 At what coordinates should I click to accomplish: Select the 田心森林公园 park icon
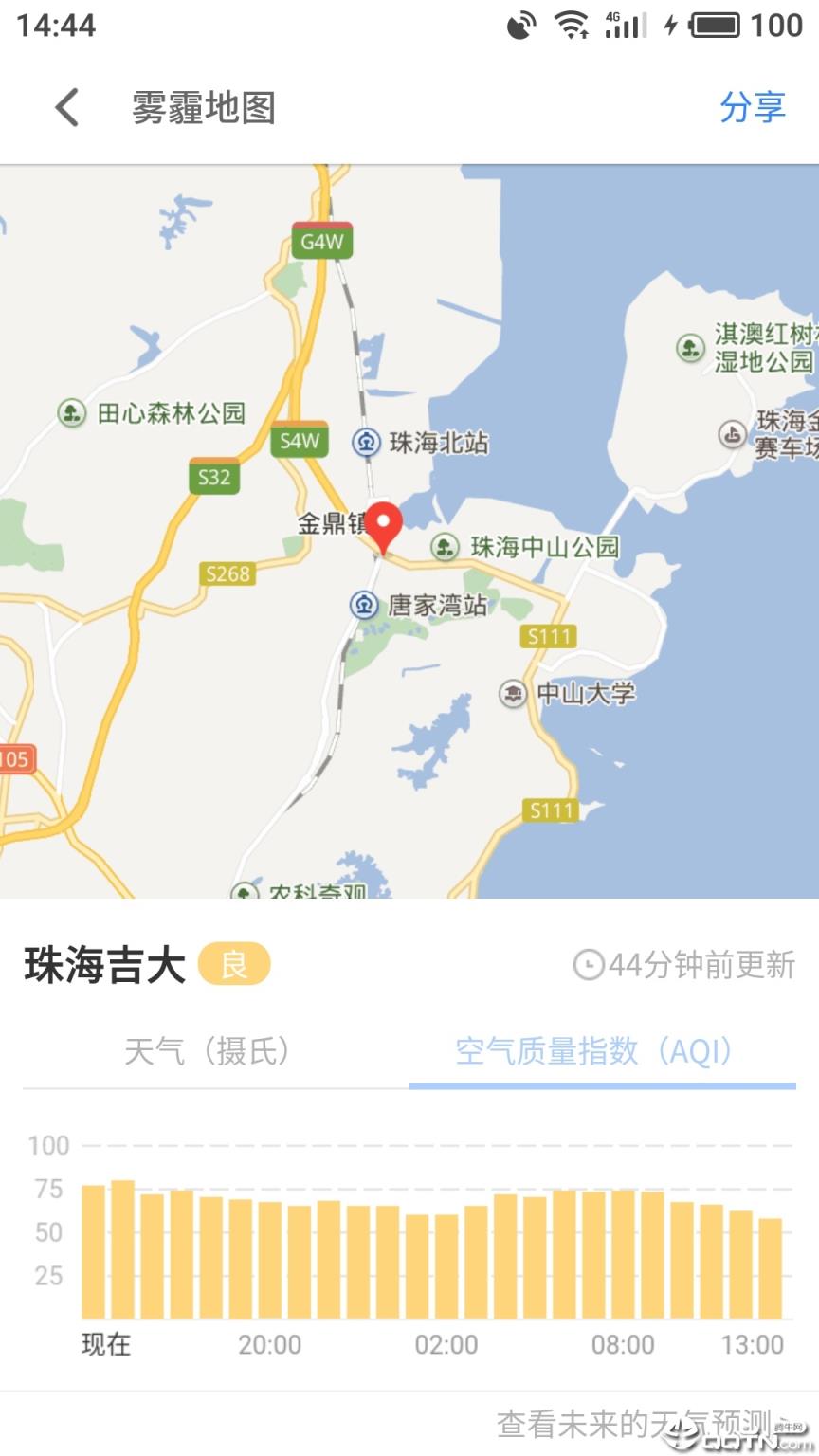point(71,413)
